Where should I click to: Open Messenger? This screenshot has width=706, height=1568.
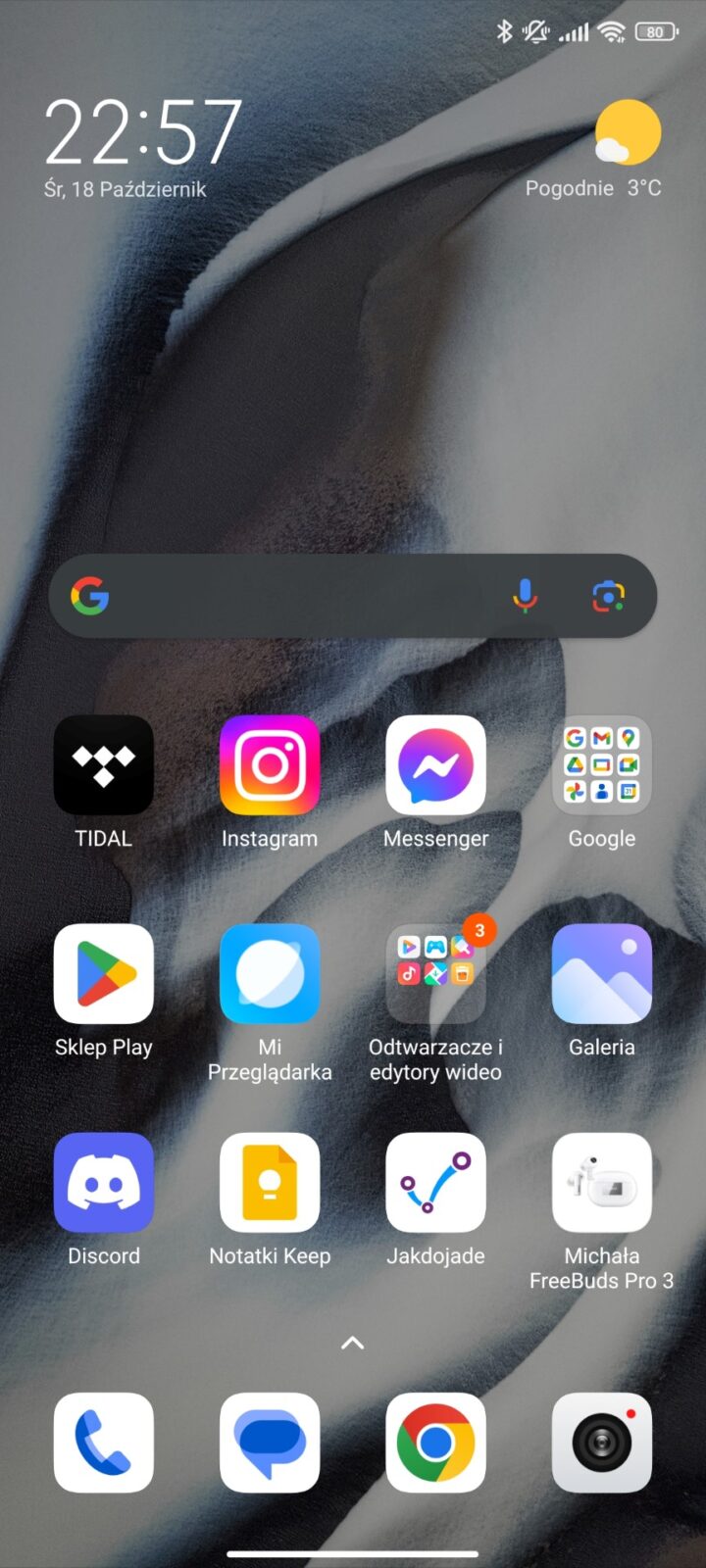(x=435, y=765)
